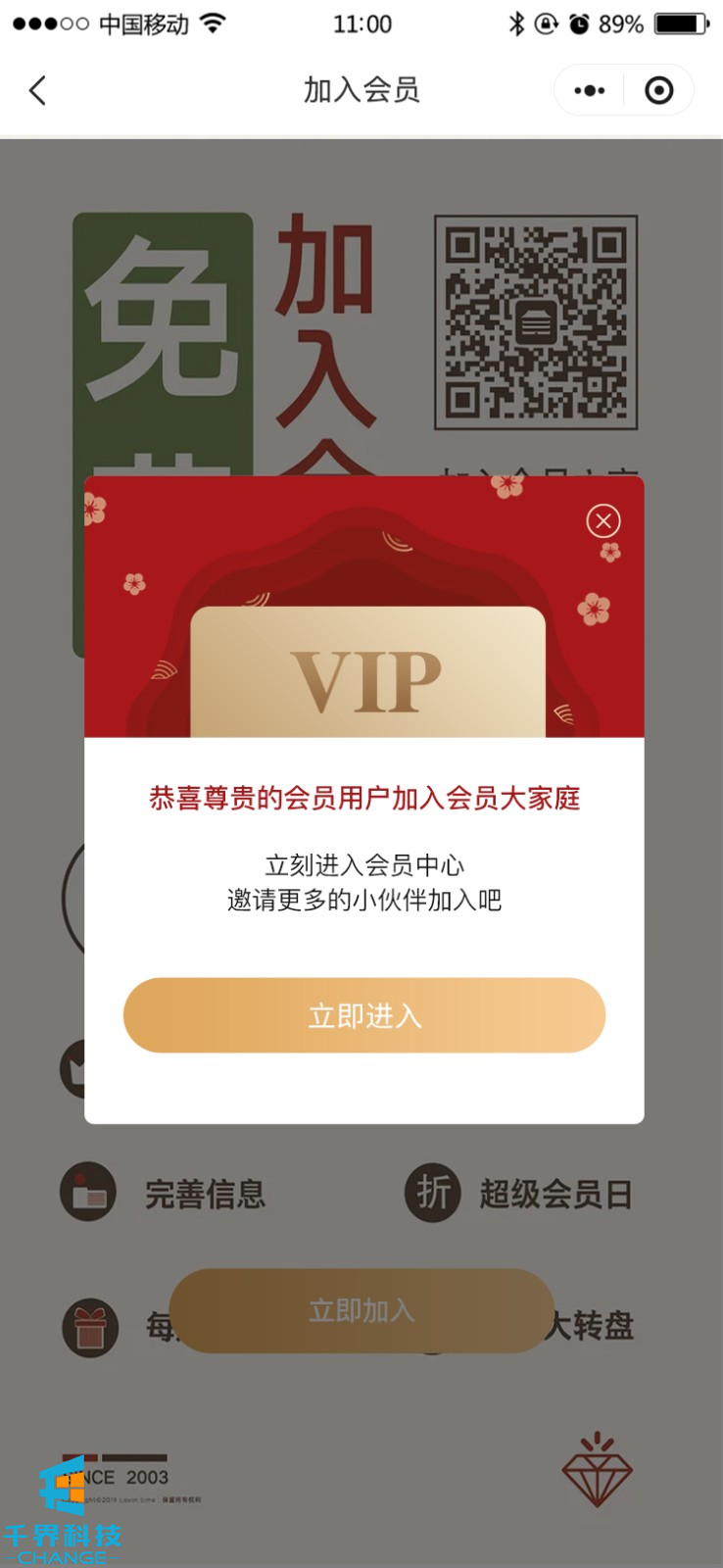Tap 立即进入 to enter member center
Viewport: 723px width, 1568px height.
(364, 1015)
